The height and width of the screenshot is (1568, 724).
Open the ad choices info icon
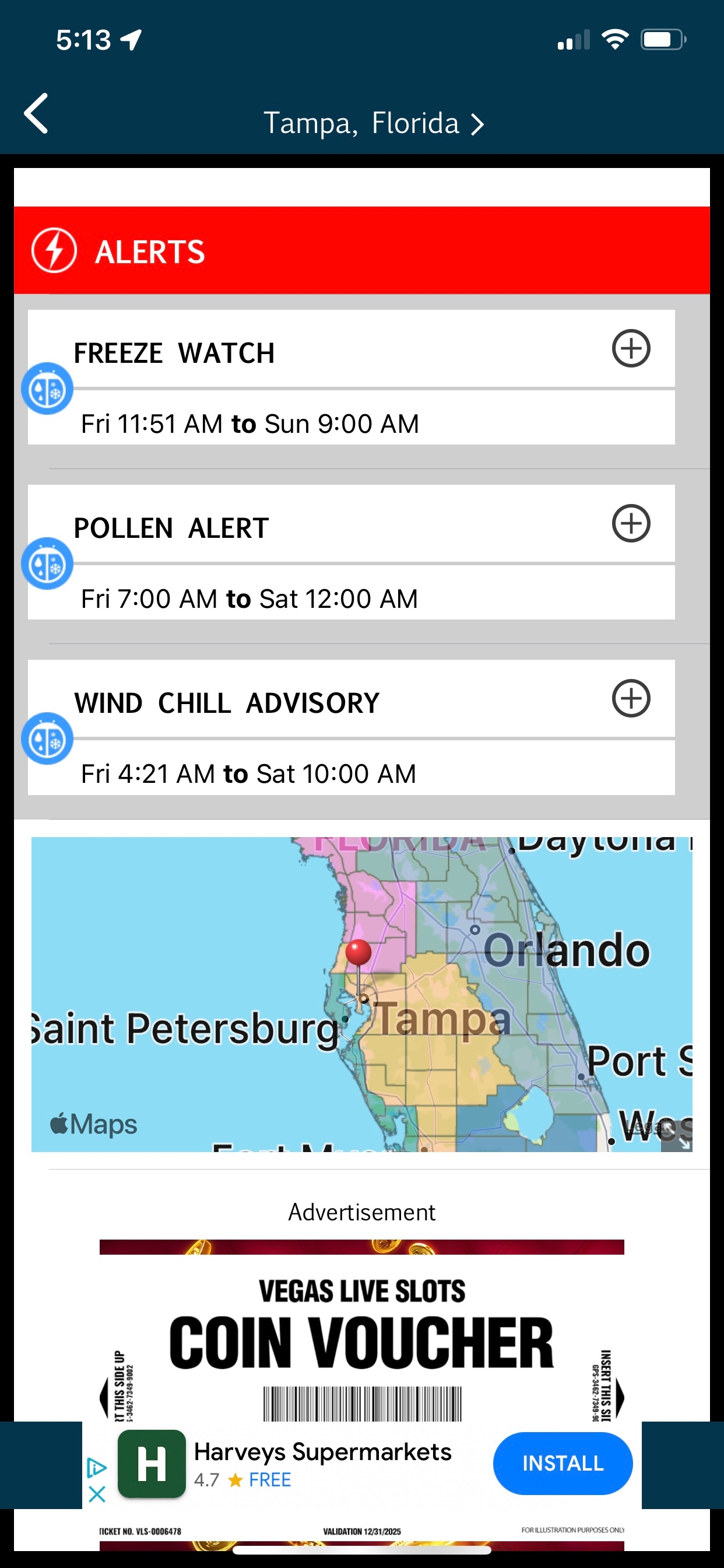coord(97,1468)
